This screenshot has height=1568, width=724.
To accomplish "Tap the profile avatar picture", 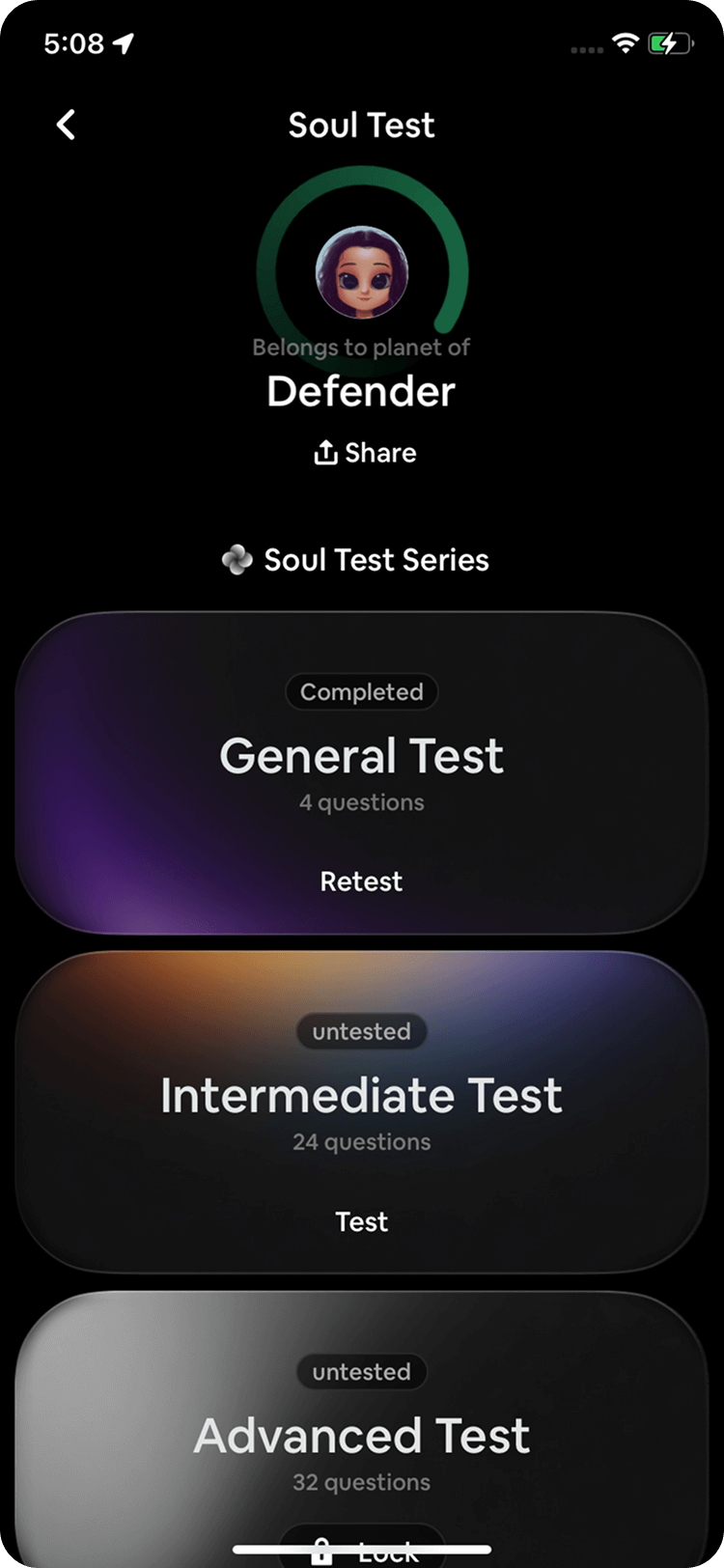I will (x=362, y=273).
